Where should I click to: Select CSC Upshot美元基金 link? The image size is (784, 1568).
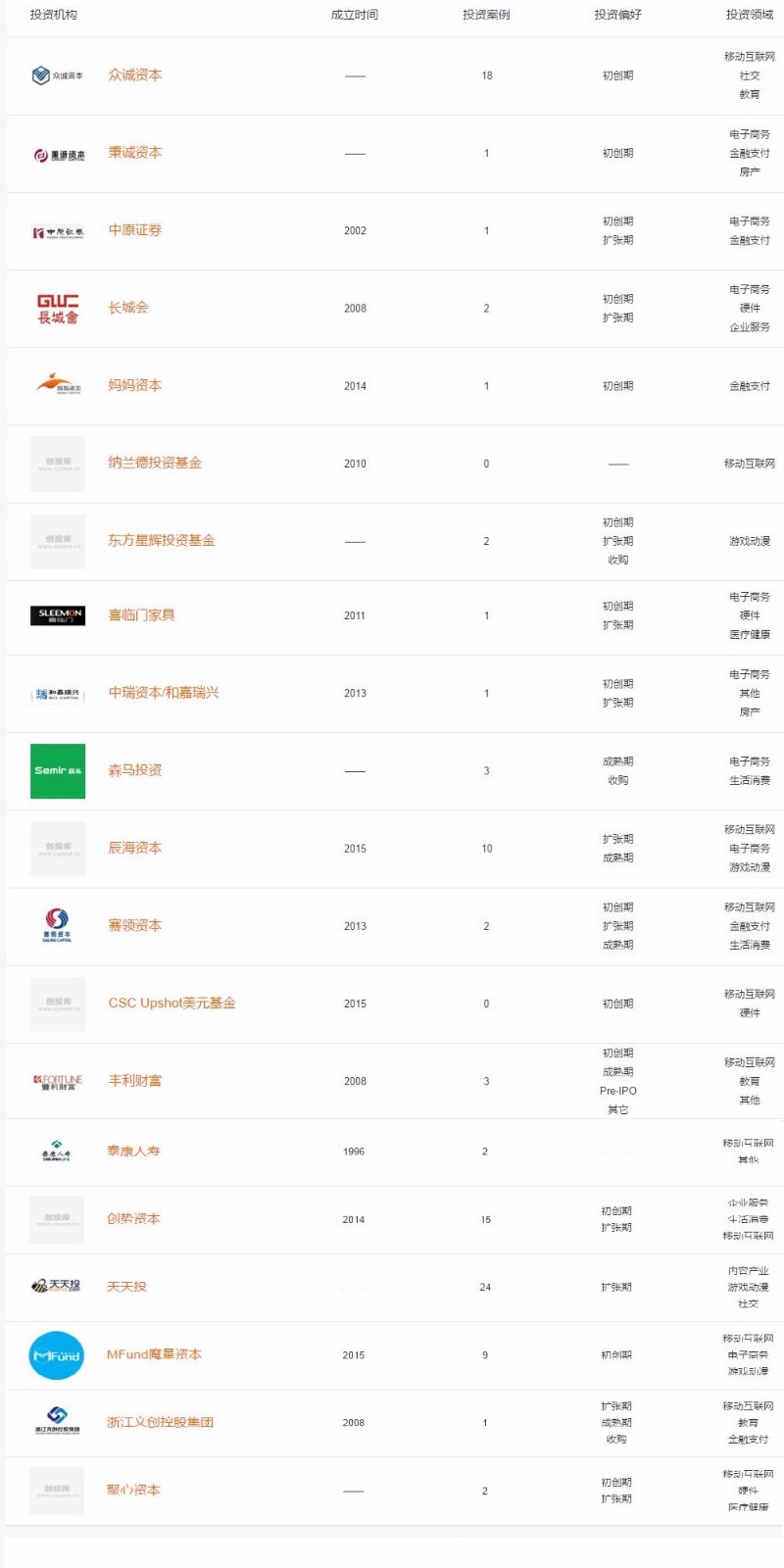coord(172,1004)
